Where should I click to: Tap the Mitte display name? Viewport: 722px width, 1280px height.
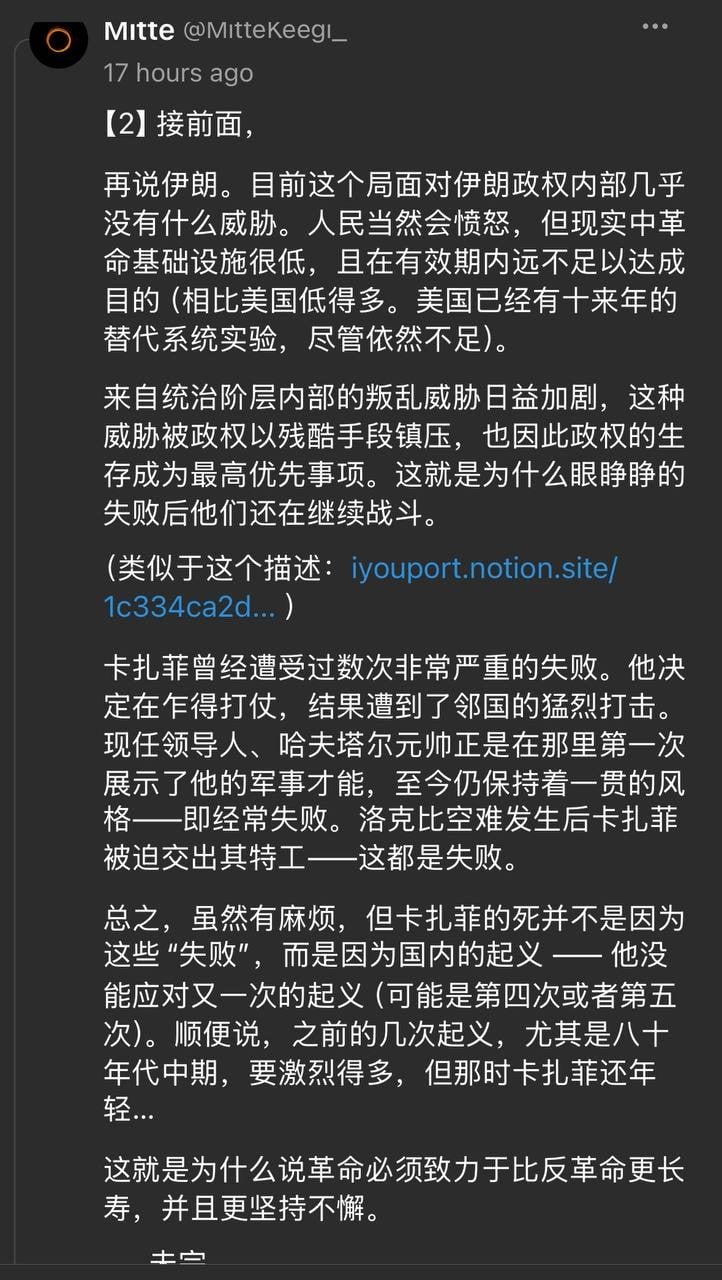[x=139, y=30]
